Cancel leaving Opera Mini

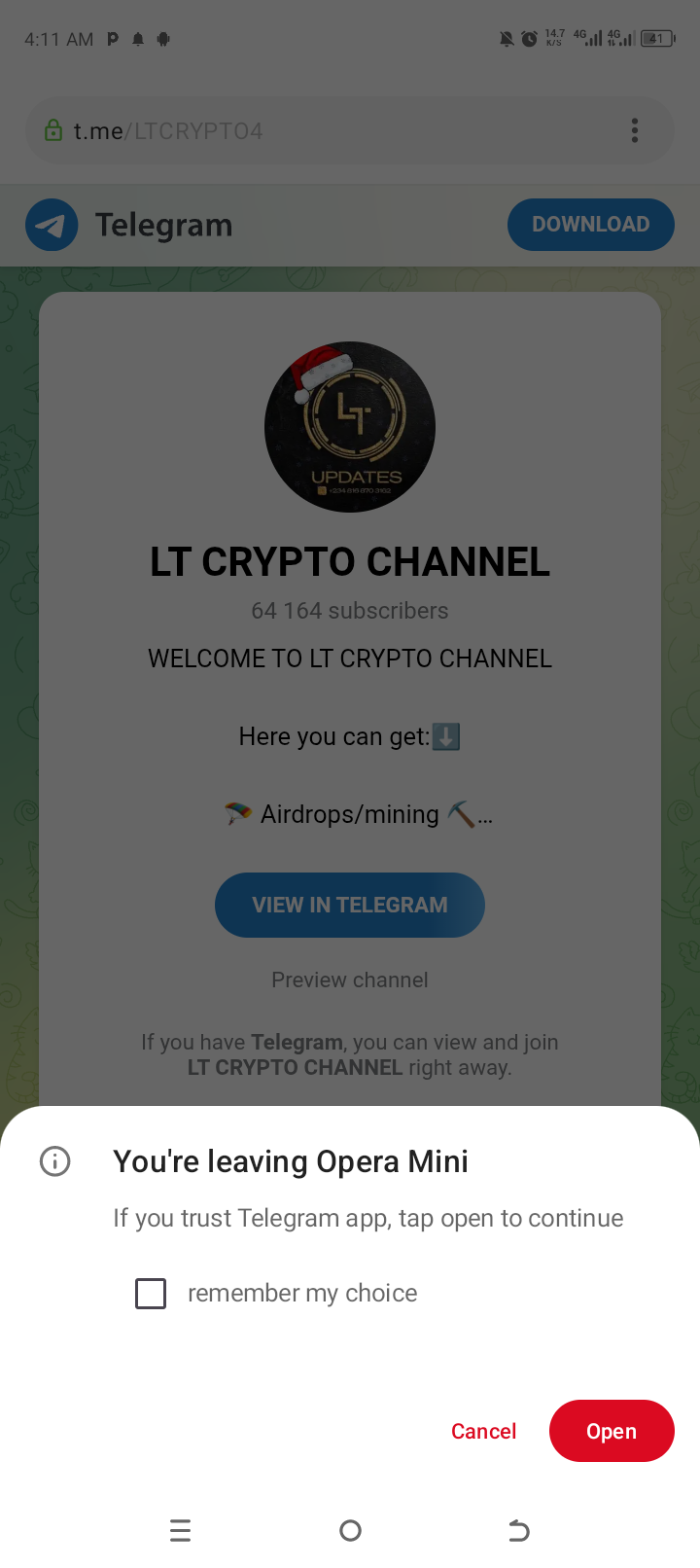tap(483, 1431)
